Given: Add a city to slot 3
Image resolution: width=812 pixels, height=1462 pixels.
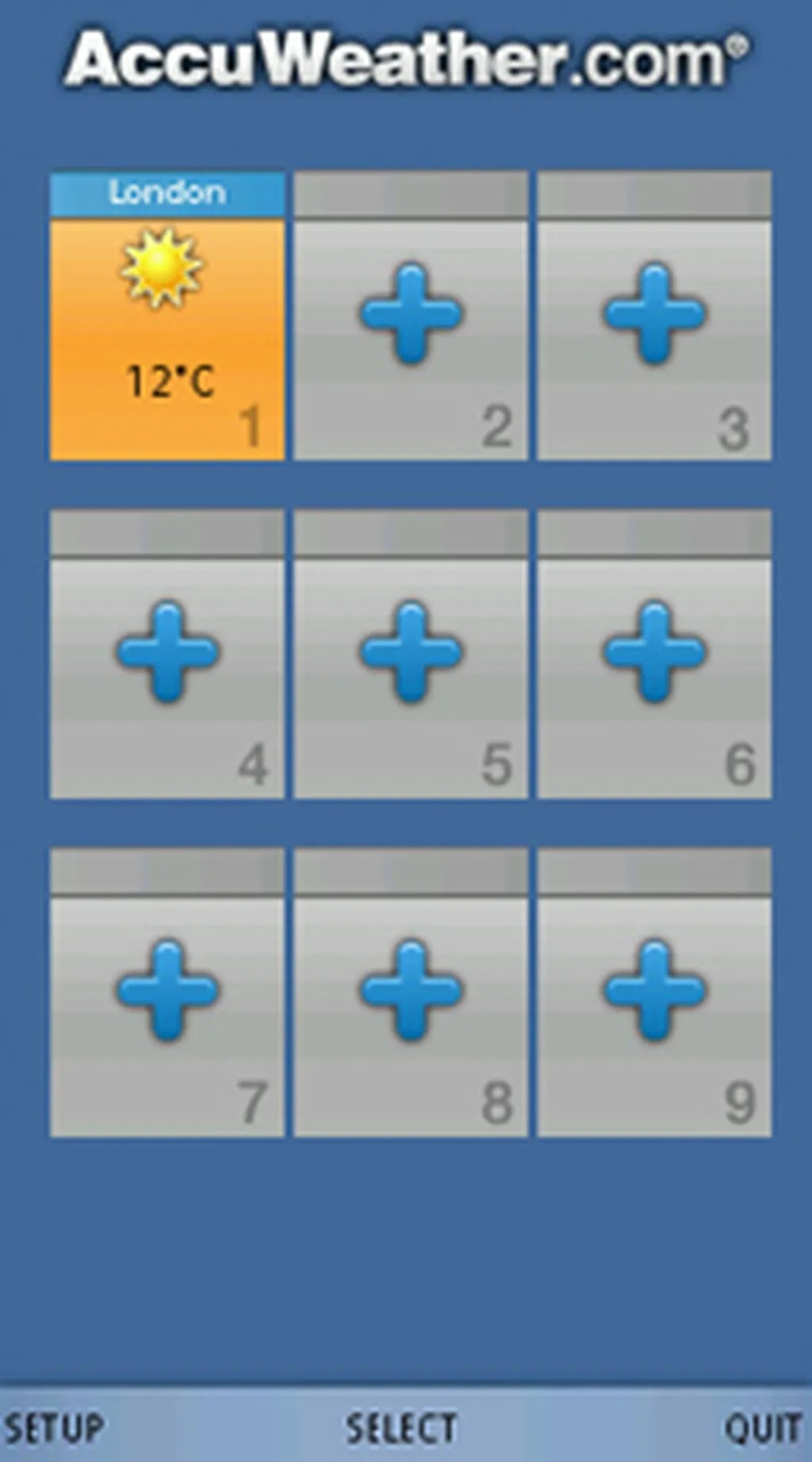Looking at the screenshot, I should (654, 315).
